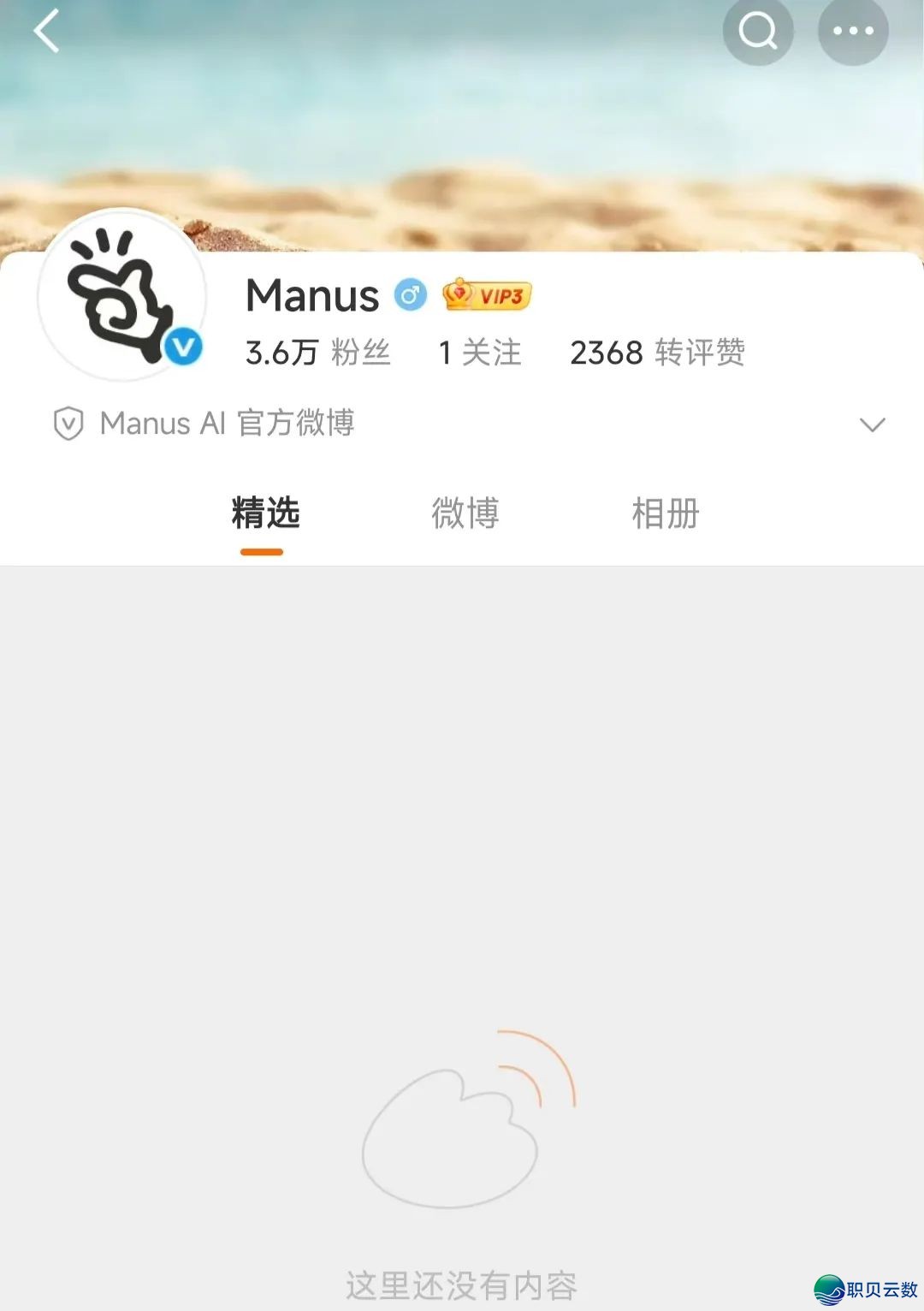Open the three-dot overflow menu
924x1311 pixels.
coord(853,32)
